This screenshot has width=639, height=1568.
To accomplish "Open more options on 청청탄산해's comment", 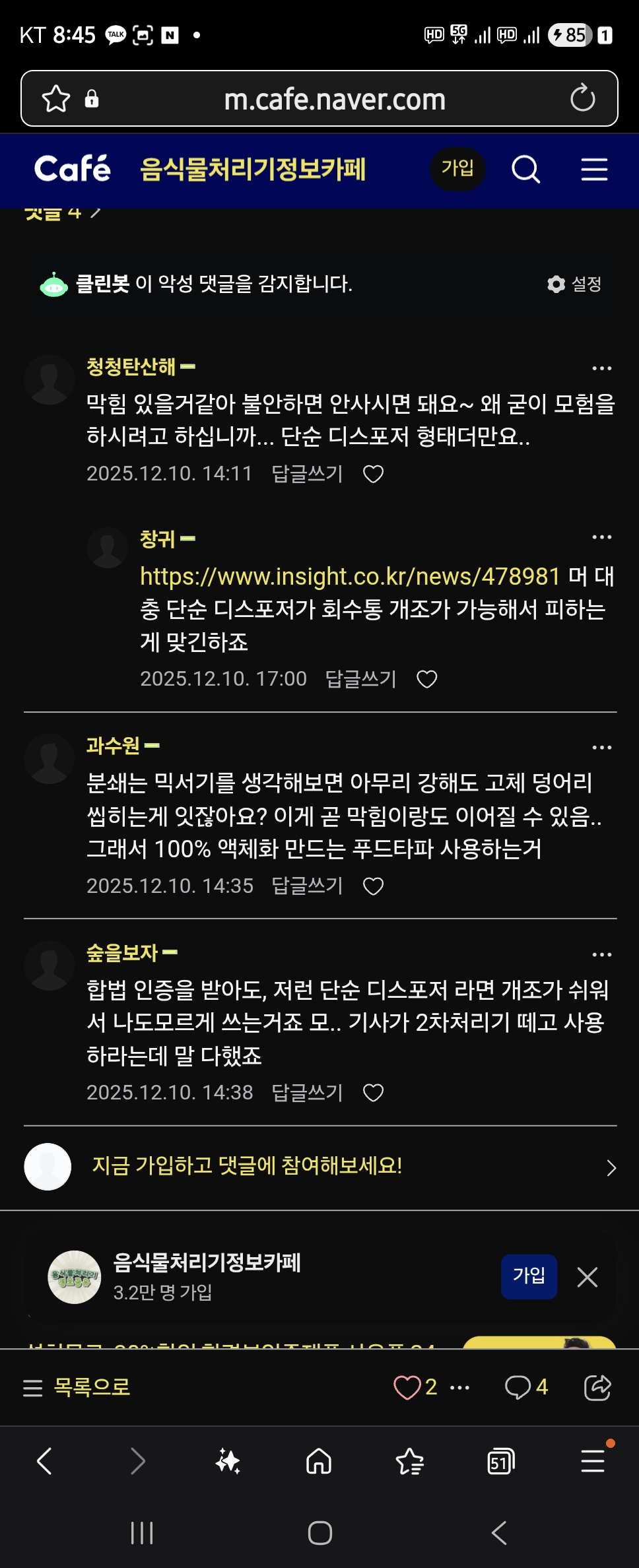I will click(x=601, y=368).
